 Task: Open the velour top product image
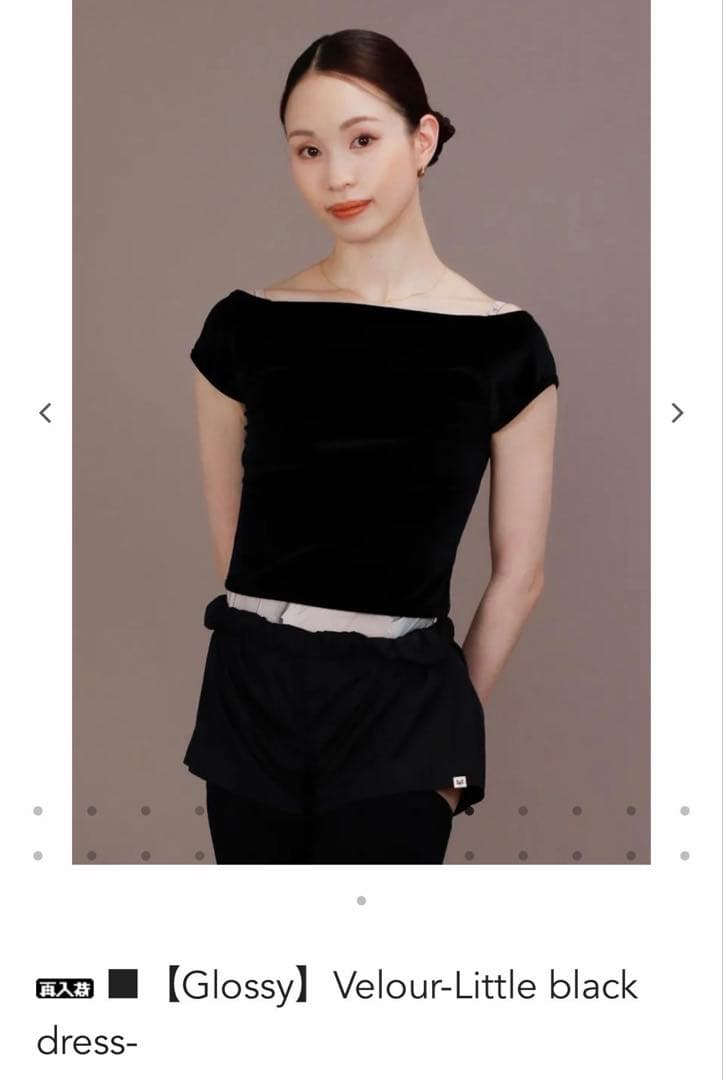point(361,432)
